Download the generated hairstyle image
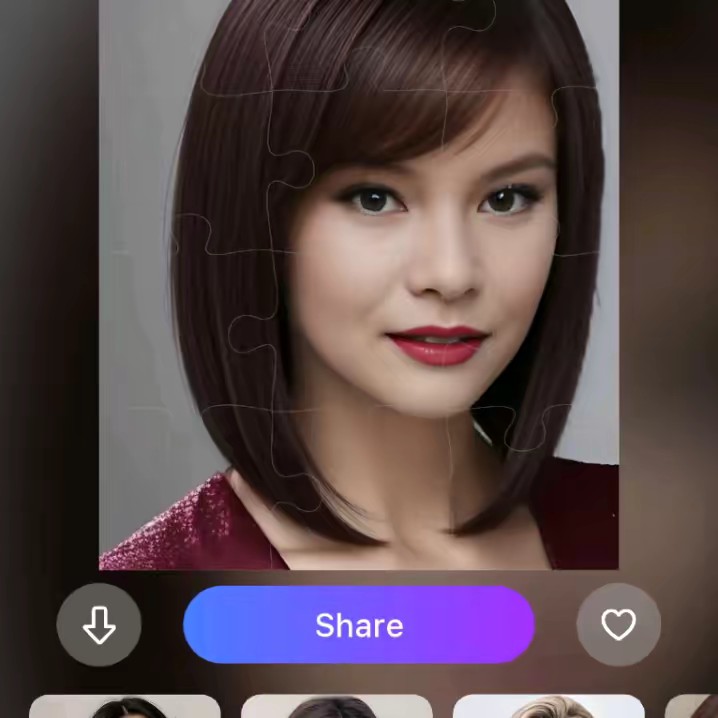The height and width of the screenshot is (718, 718). [x=98, y=625]
